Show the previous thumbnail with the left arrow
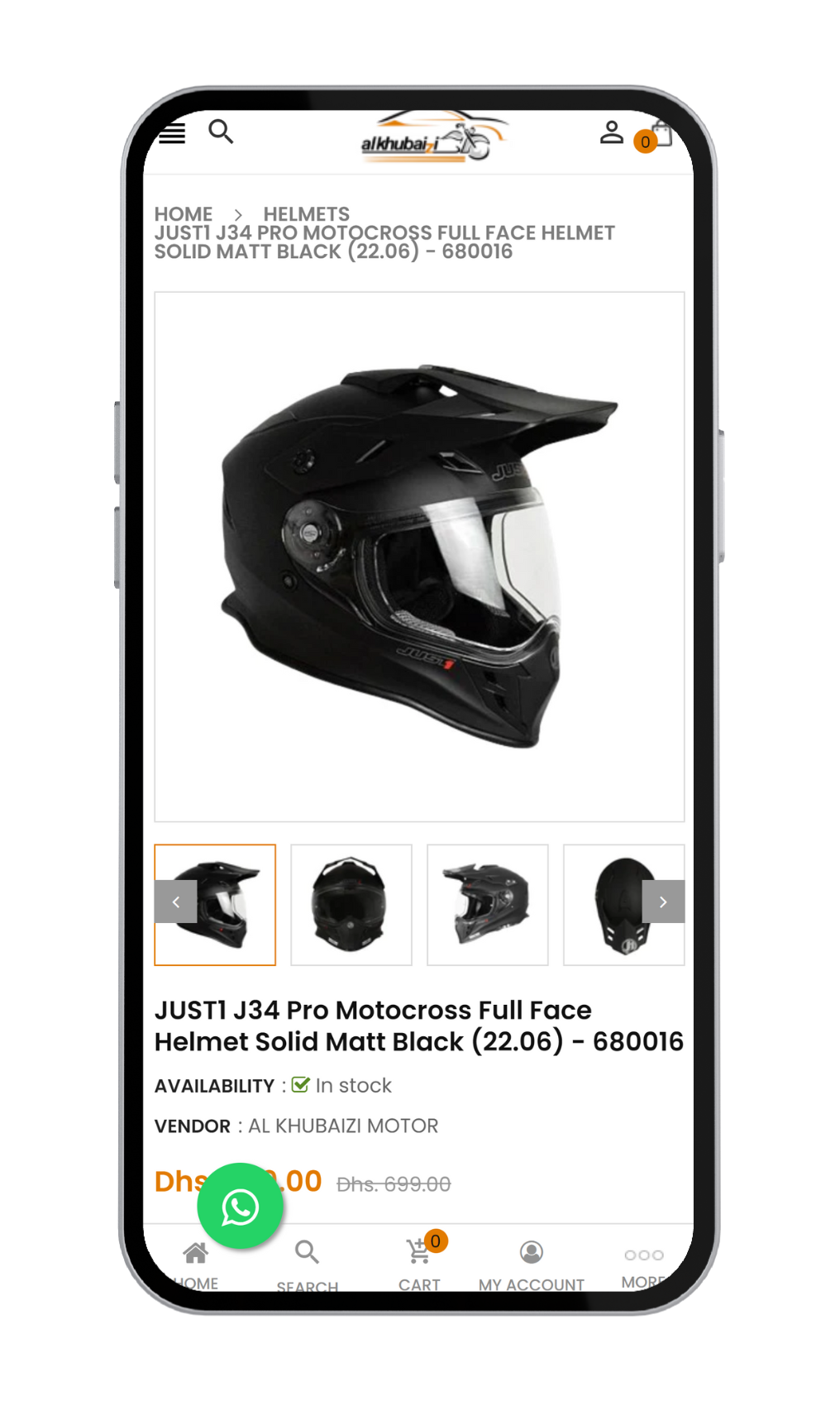840x1401 pixels. point(175,901)
